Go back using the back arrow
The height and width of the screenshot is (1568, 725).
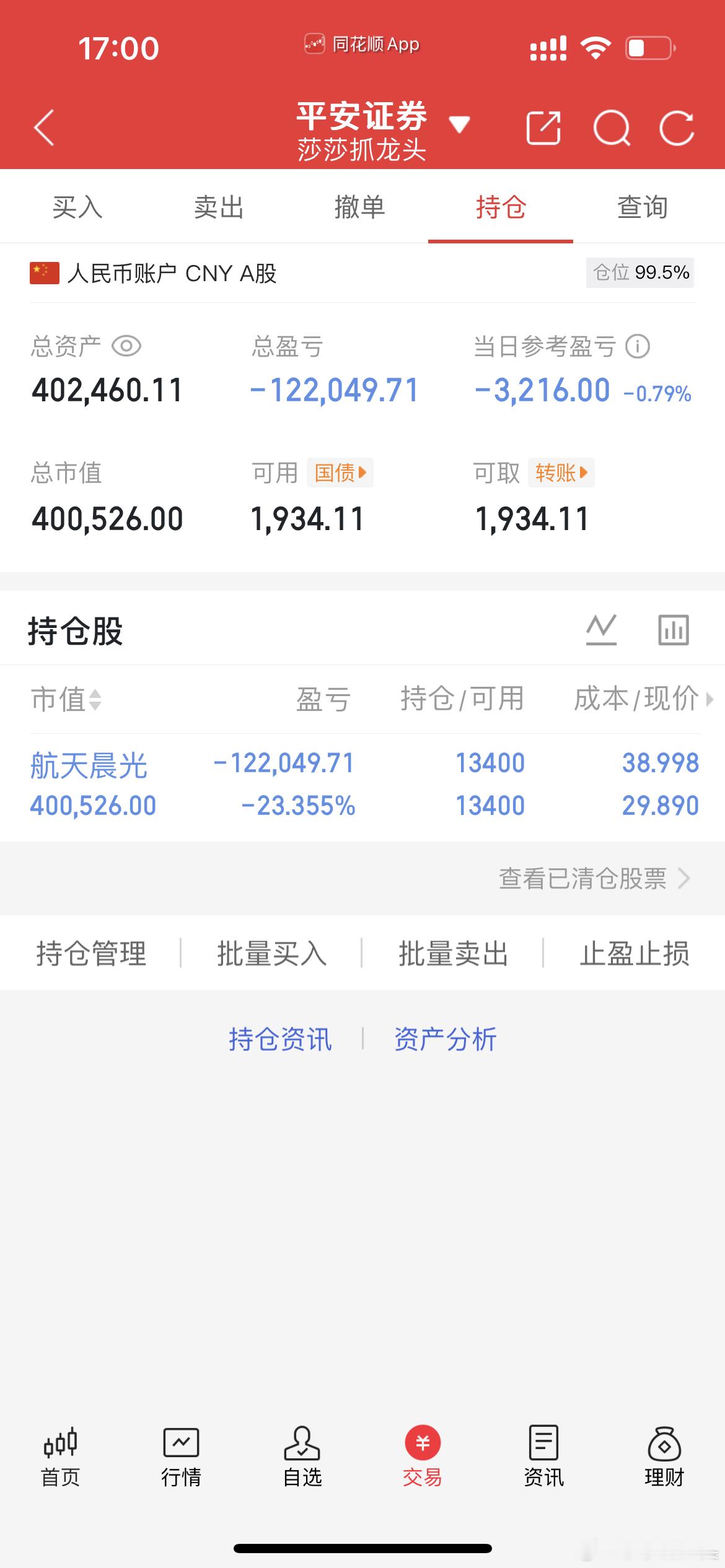click(x=43, y=126)
